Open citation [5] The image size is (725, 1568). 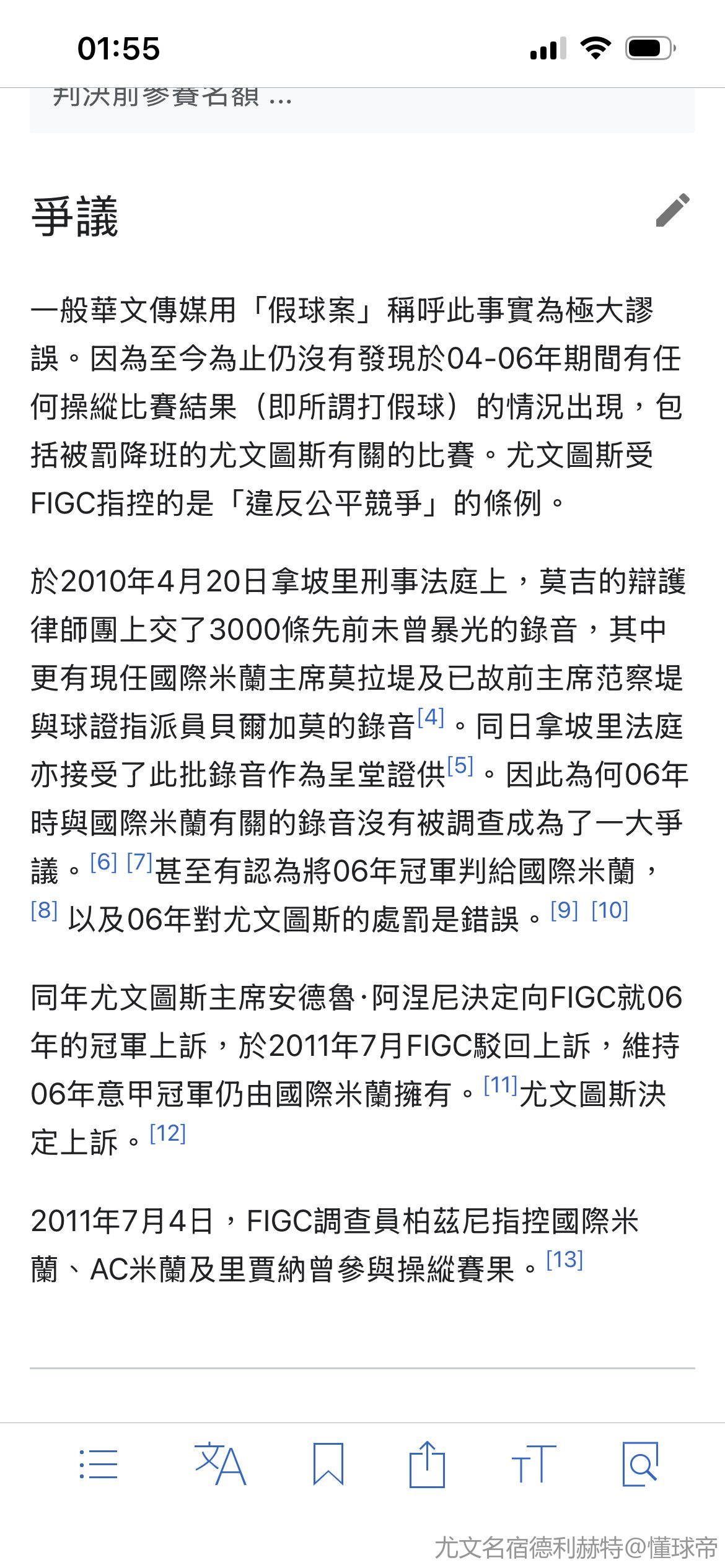[460, 766]
